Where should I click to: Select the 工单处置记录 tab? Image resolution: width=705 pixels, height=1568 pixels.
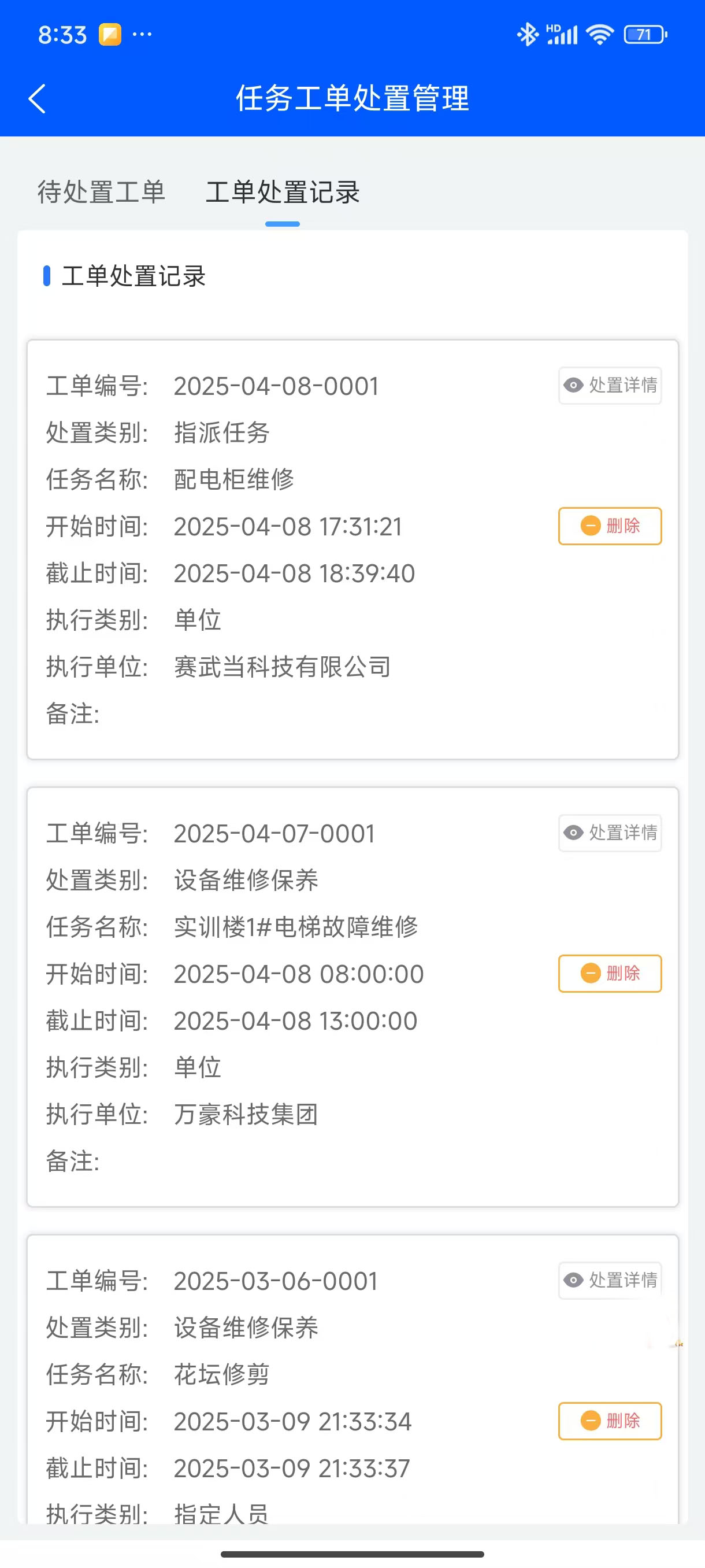point(282,193)
